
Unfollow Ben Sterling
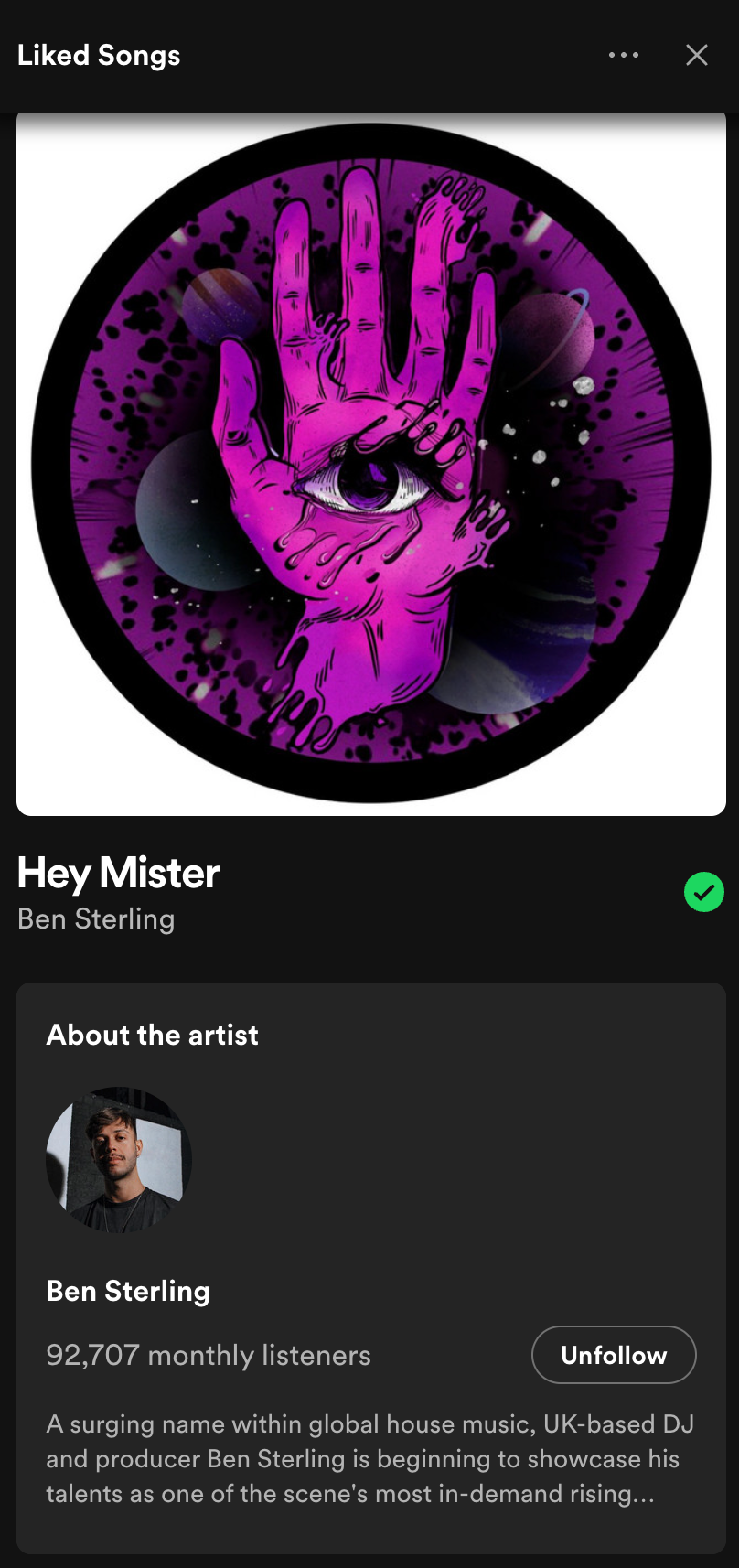coord(614,1355)
